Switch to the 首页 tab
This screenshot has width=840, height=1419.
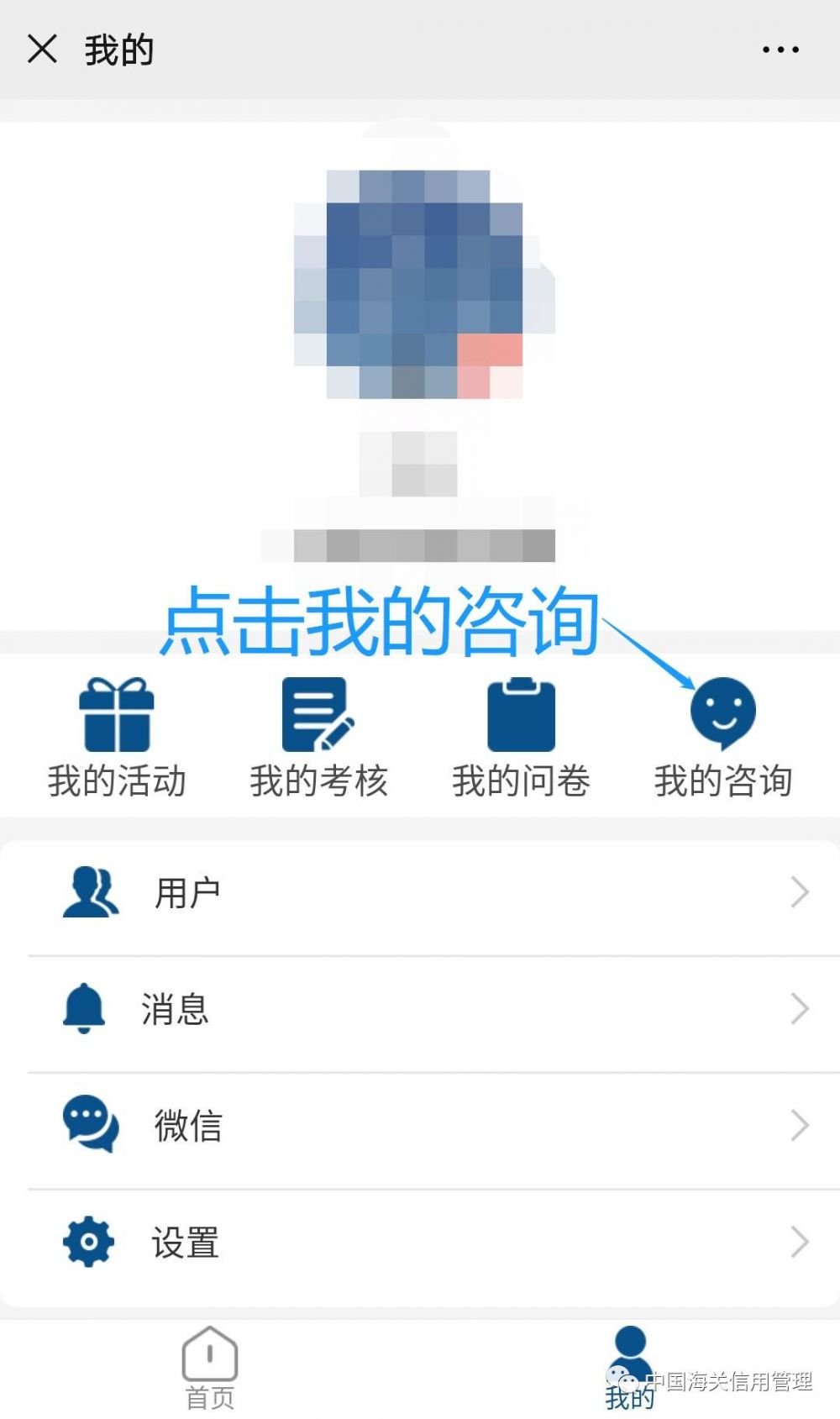[210, 1368]
